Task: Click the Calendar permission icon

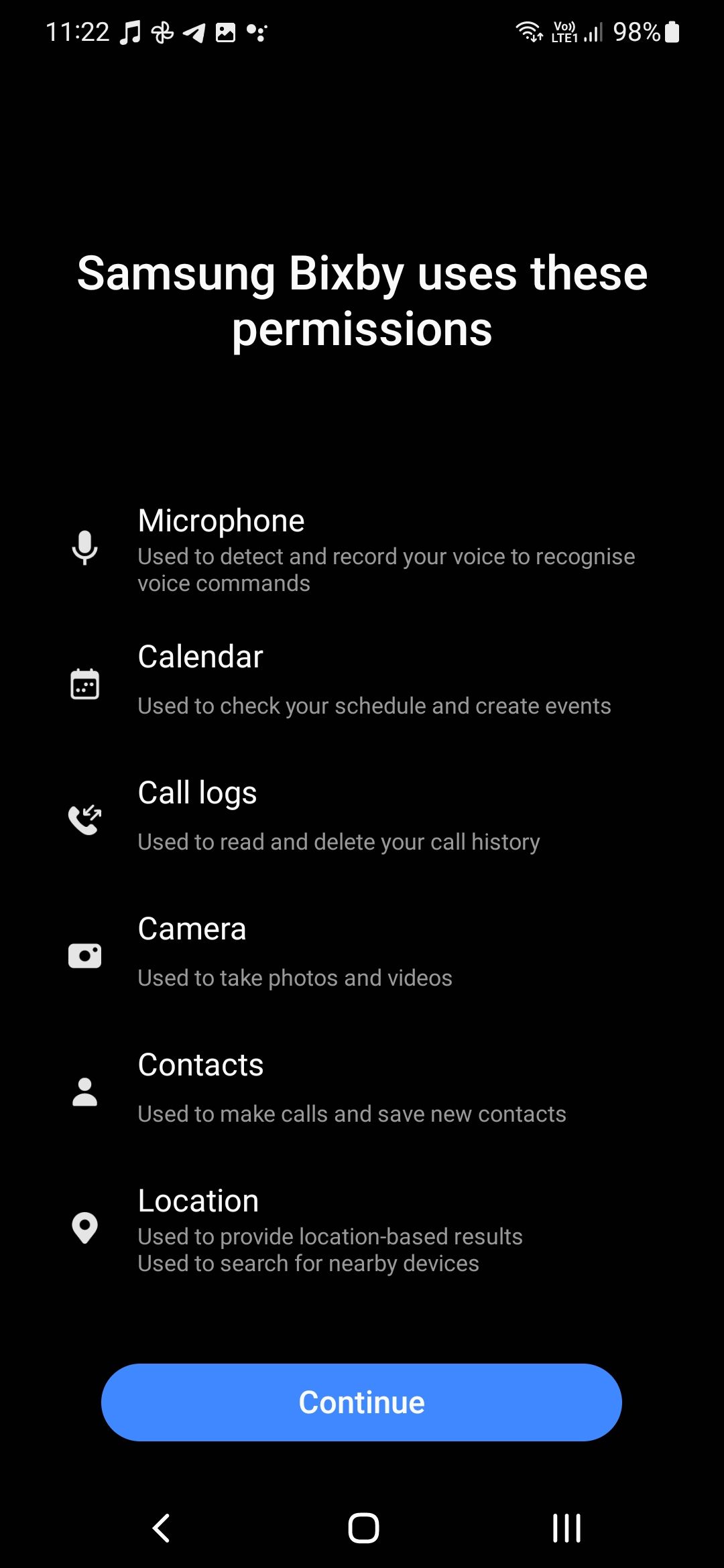Action: (85, 683)
